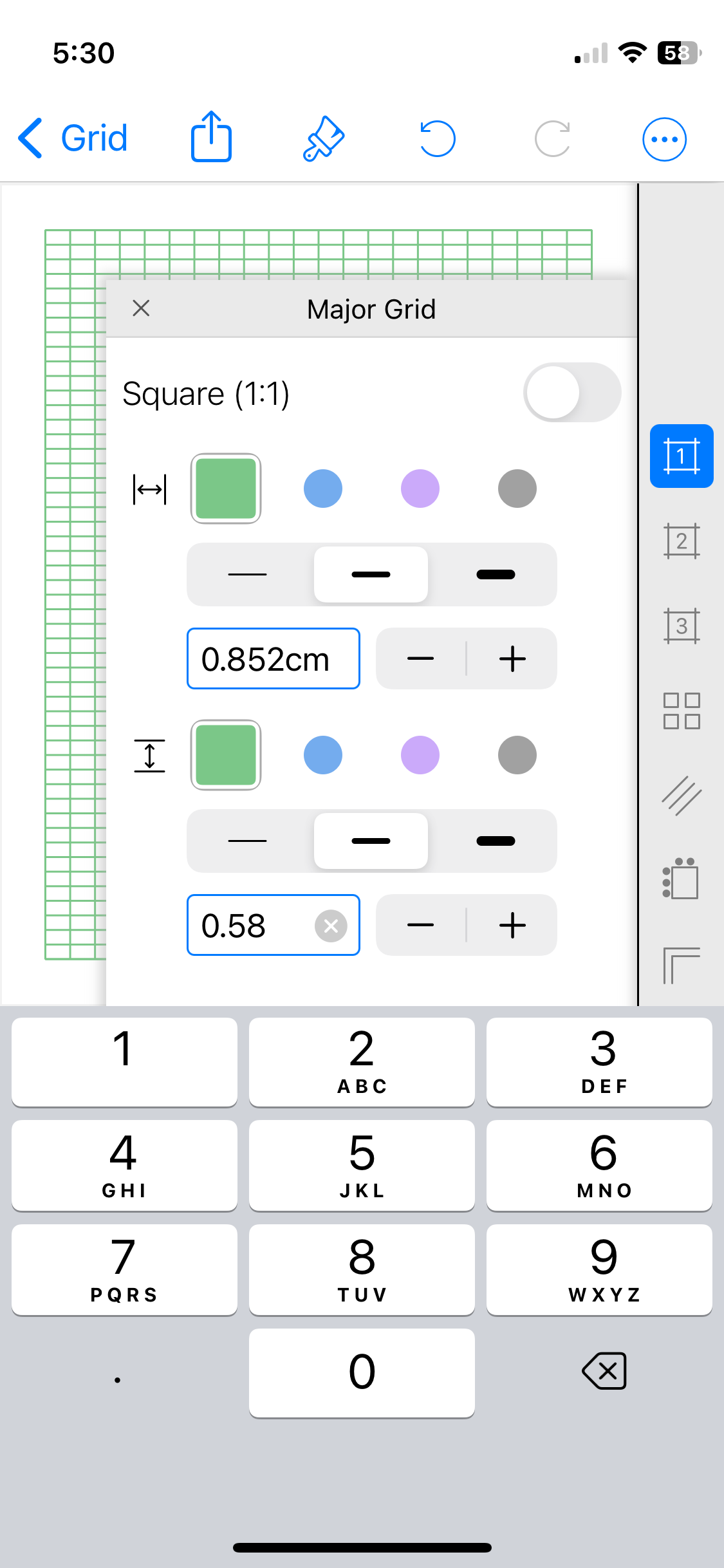
Task: Undo the last change
Action: coord(438,138)
